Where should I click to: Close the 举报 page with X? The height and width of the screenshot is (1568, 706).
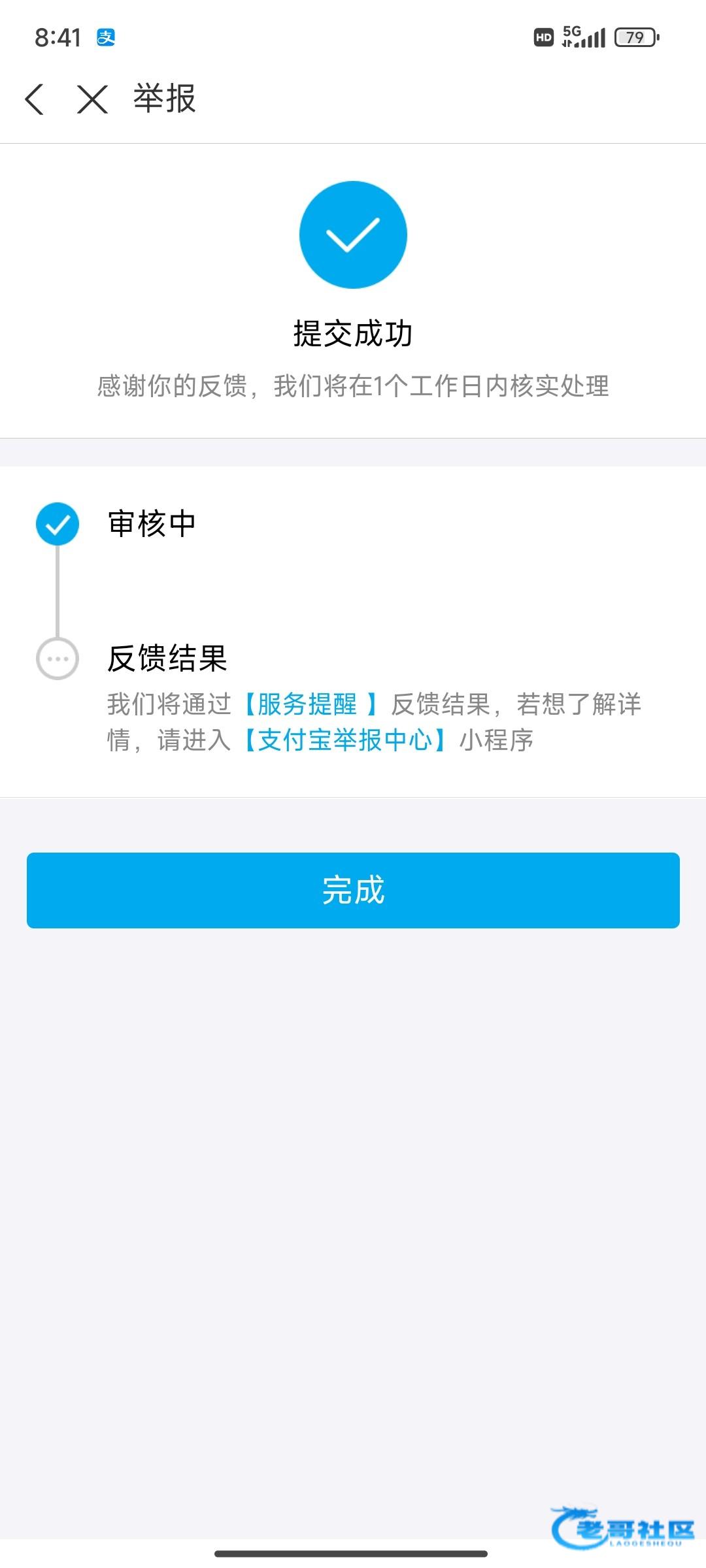[92, 99]
